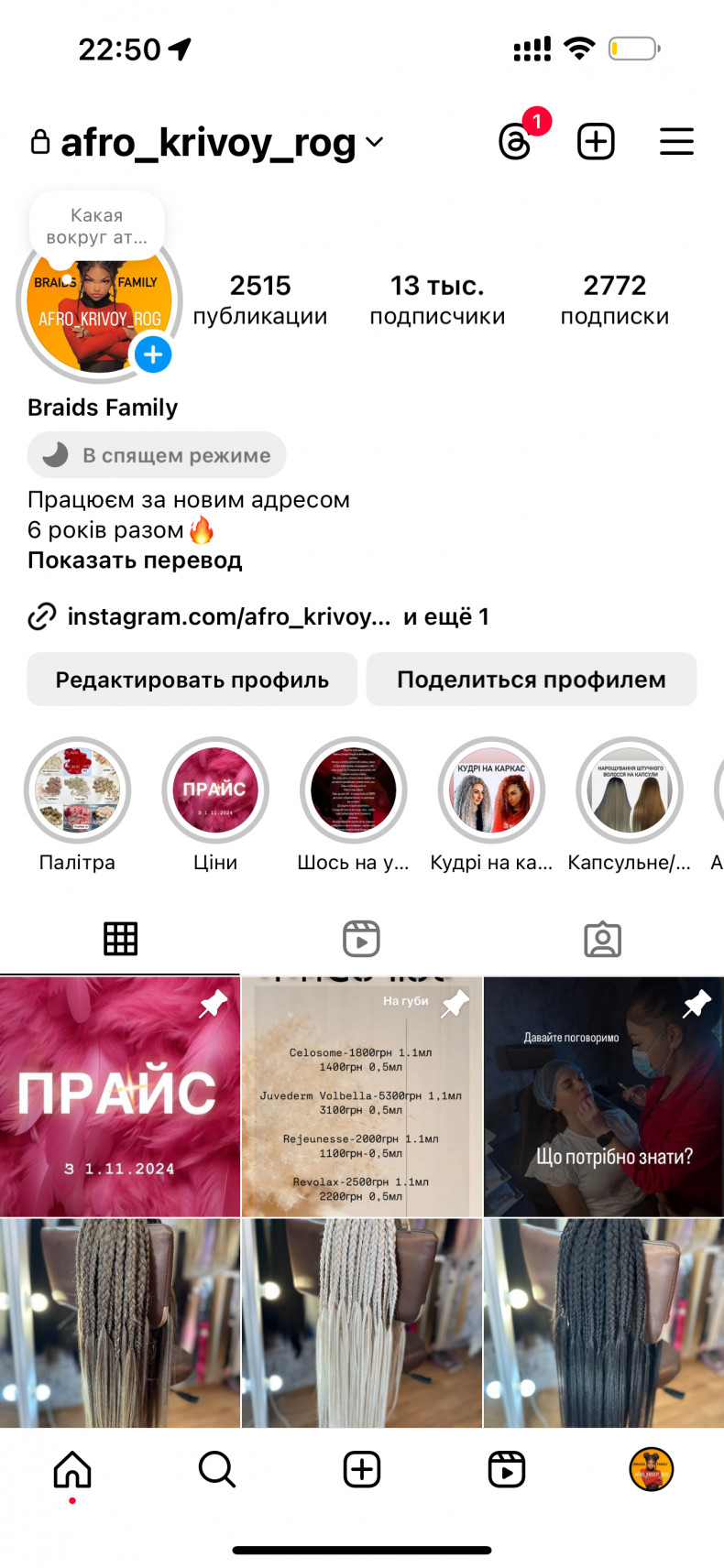Tap «Показать перевод» to translate bio
The image size is (724, 1568).
coord(135,561)
